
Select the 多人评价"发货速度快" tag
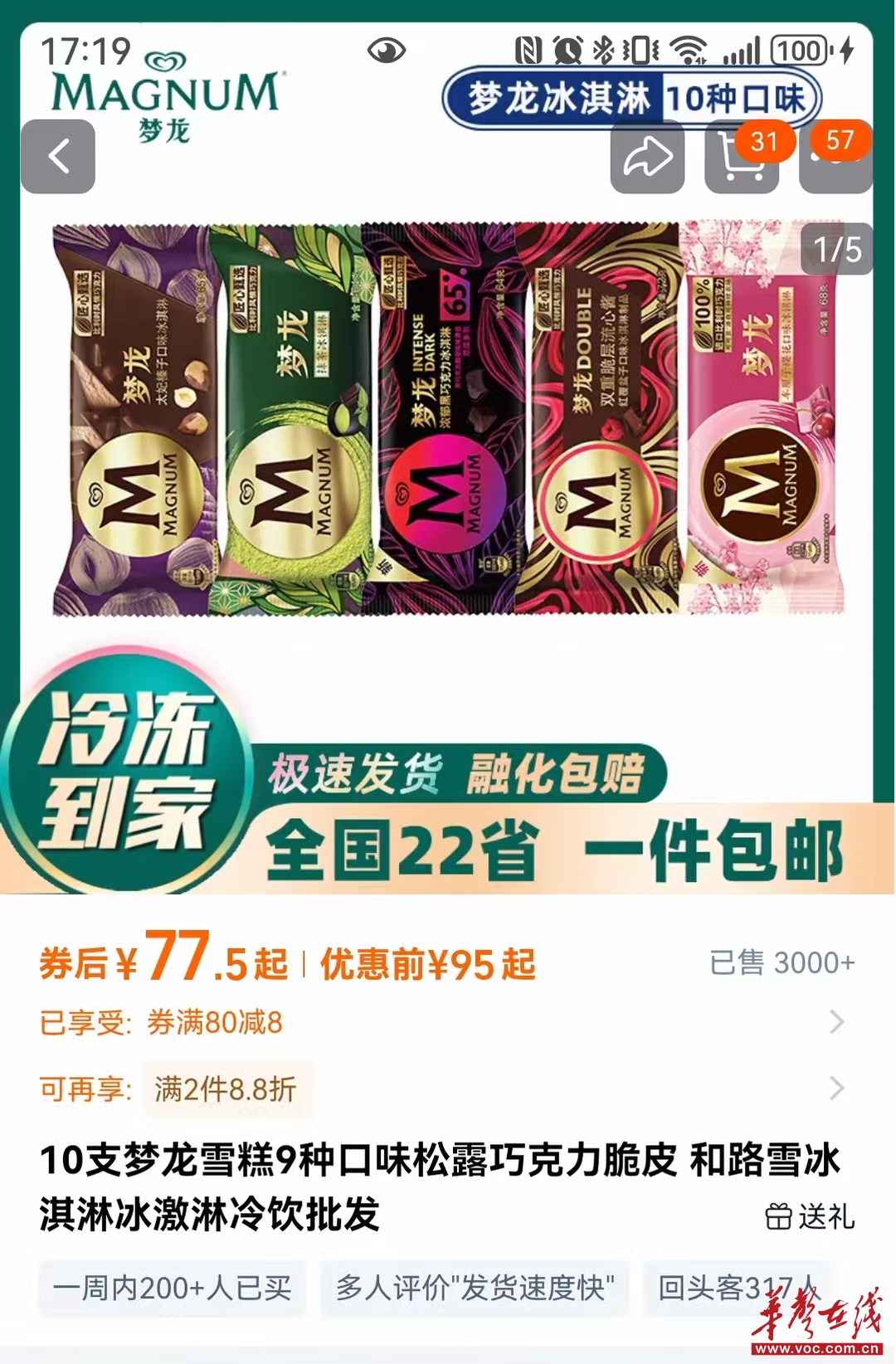pos(475,1288)
